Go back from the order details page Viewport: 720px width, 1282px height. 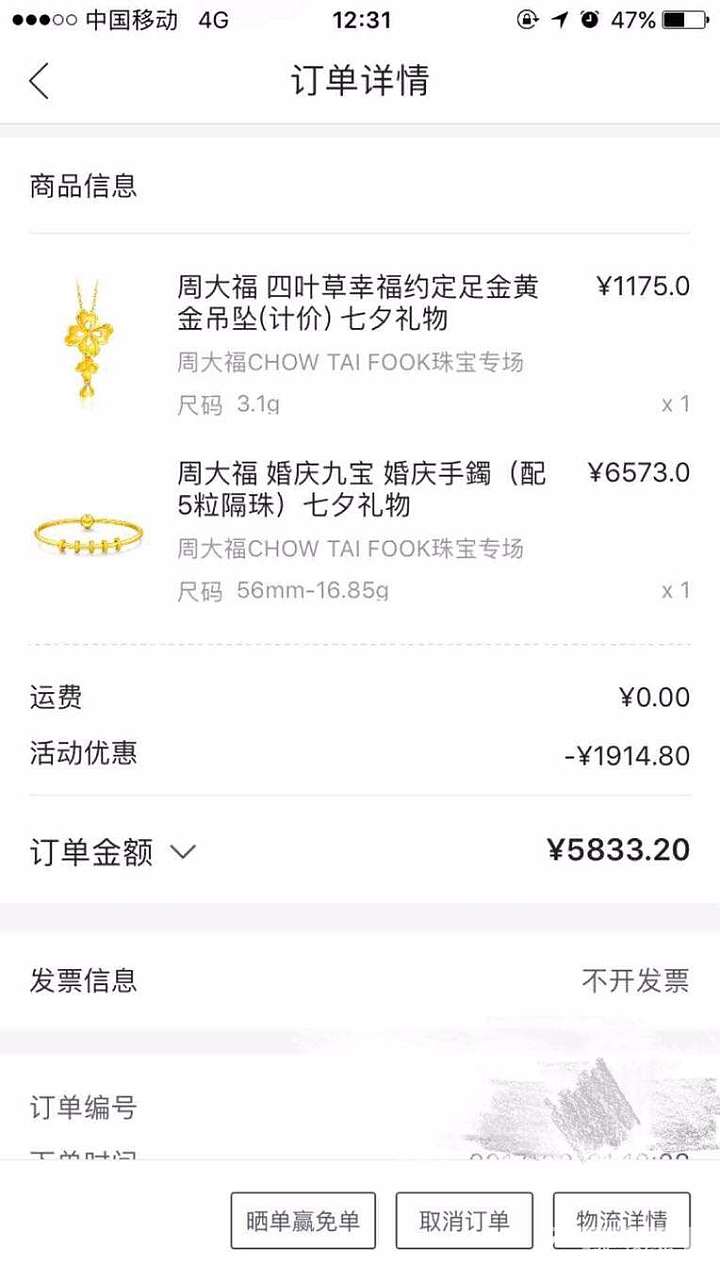[x=39, y=81]
